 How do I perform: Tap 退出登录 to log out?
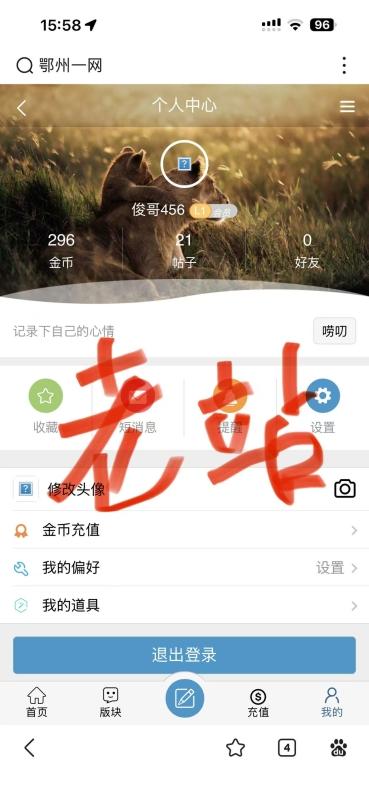(184, 655)
